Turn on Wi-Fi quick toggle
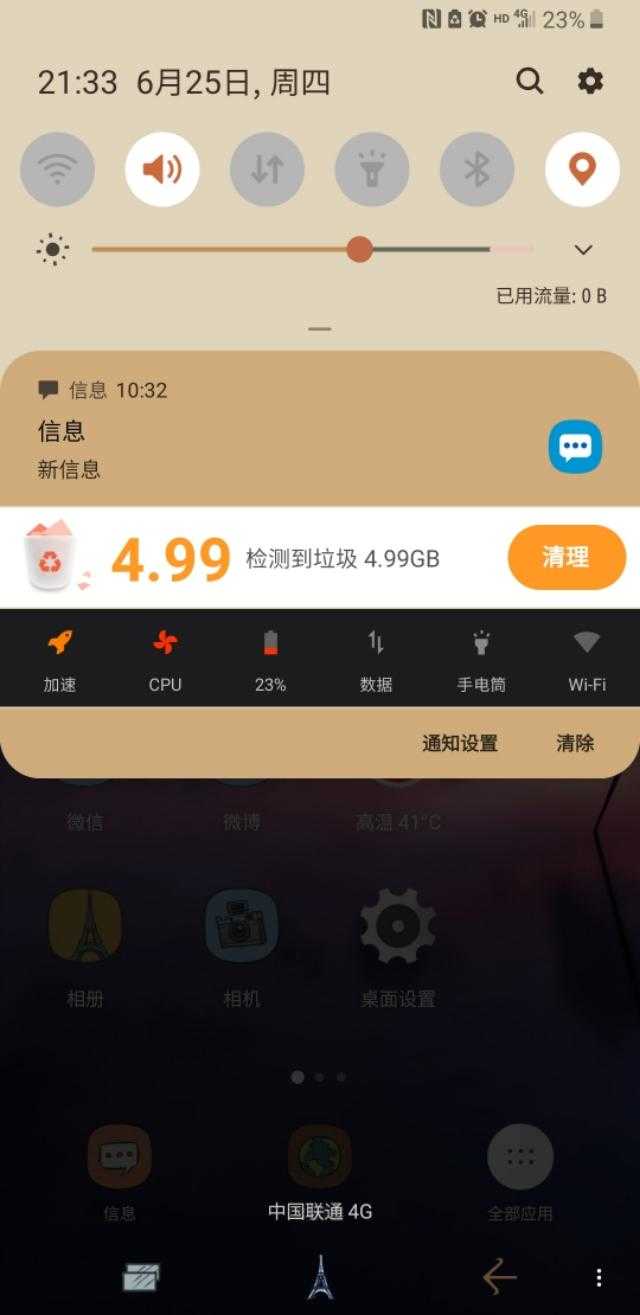 coord(57,169)
